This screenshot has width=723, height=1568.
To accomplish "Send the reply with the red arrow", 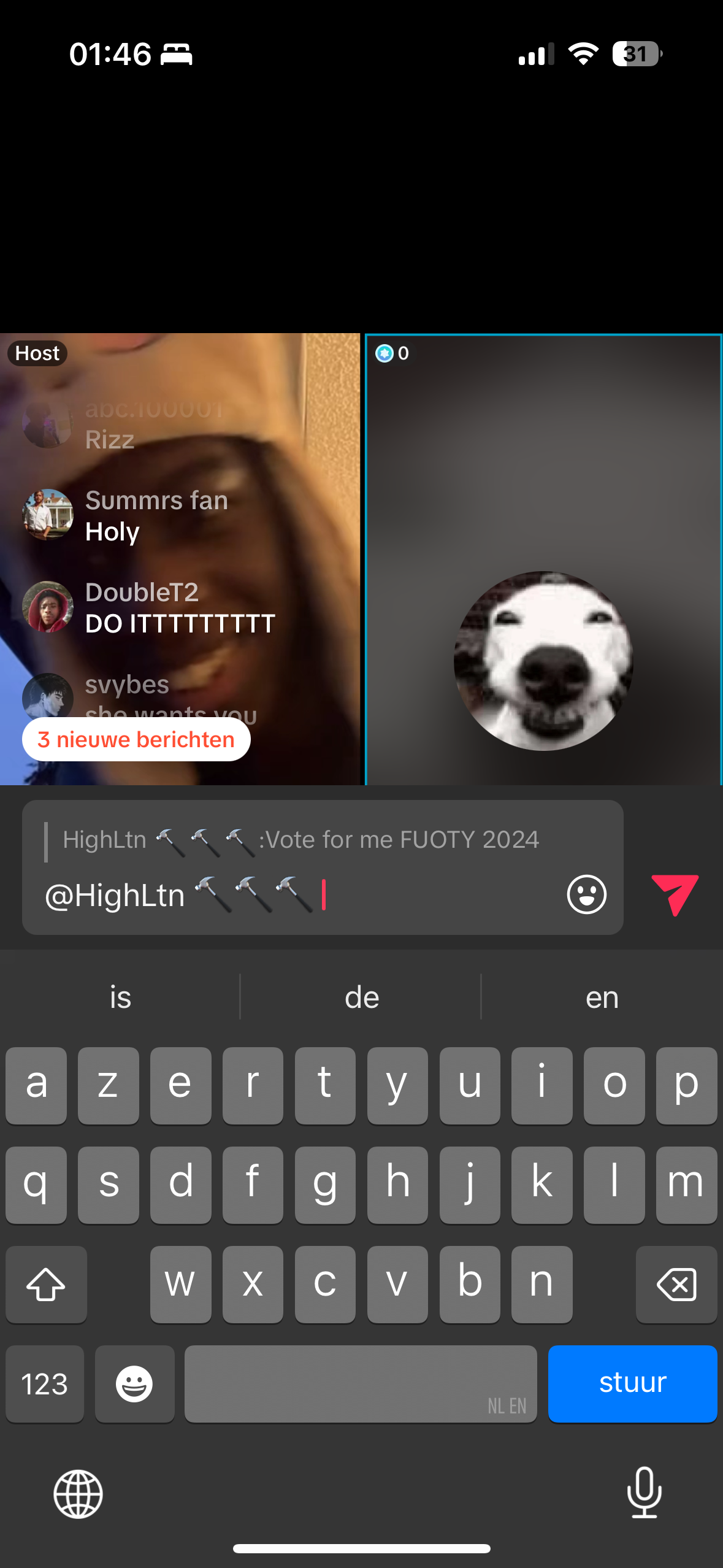I will pos(674,895).
